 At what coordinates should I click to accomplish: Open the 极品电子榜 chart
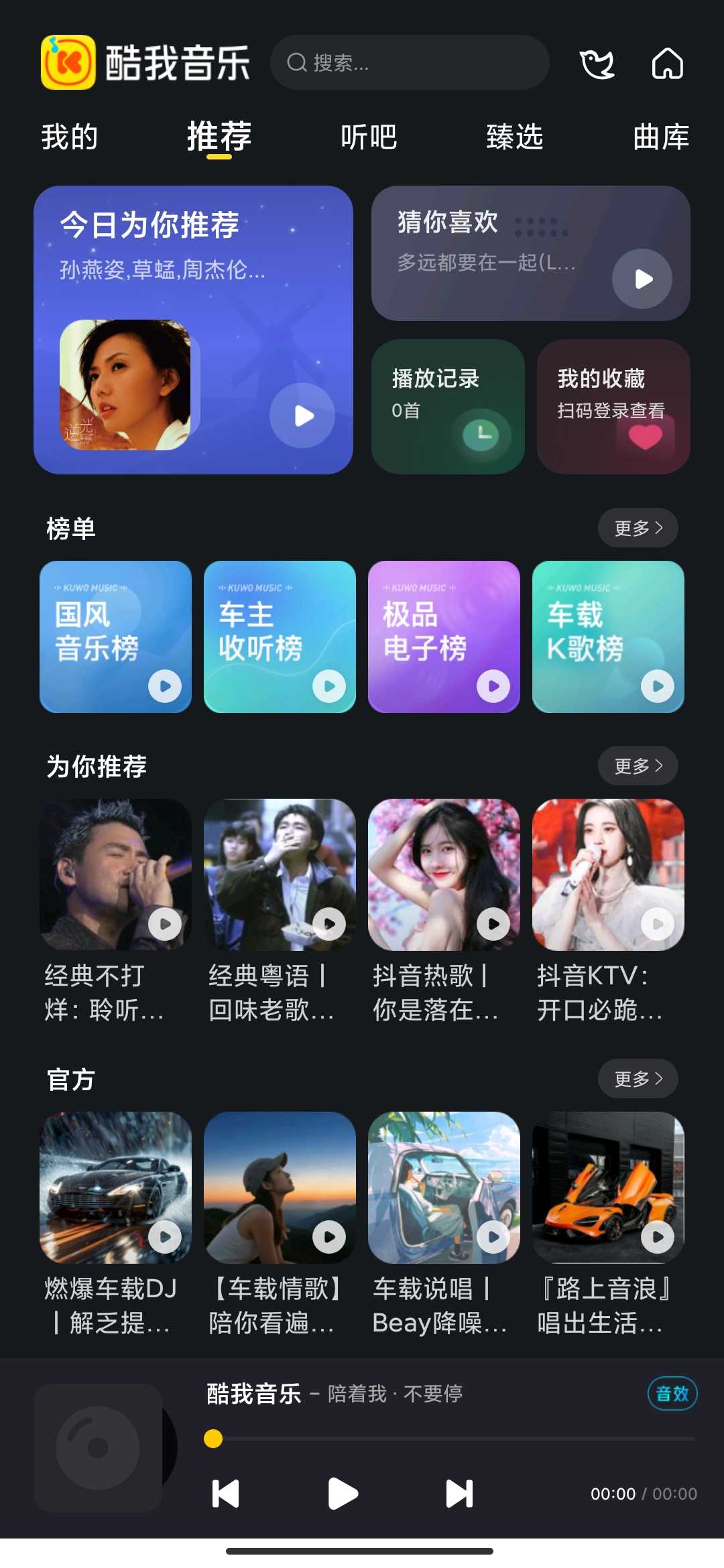coord(444,637)
